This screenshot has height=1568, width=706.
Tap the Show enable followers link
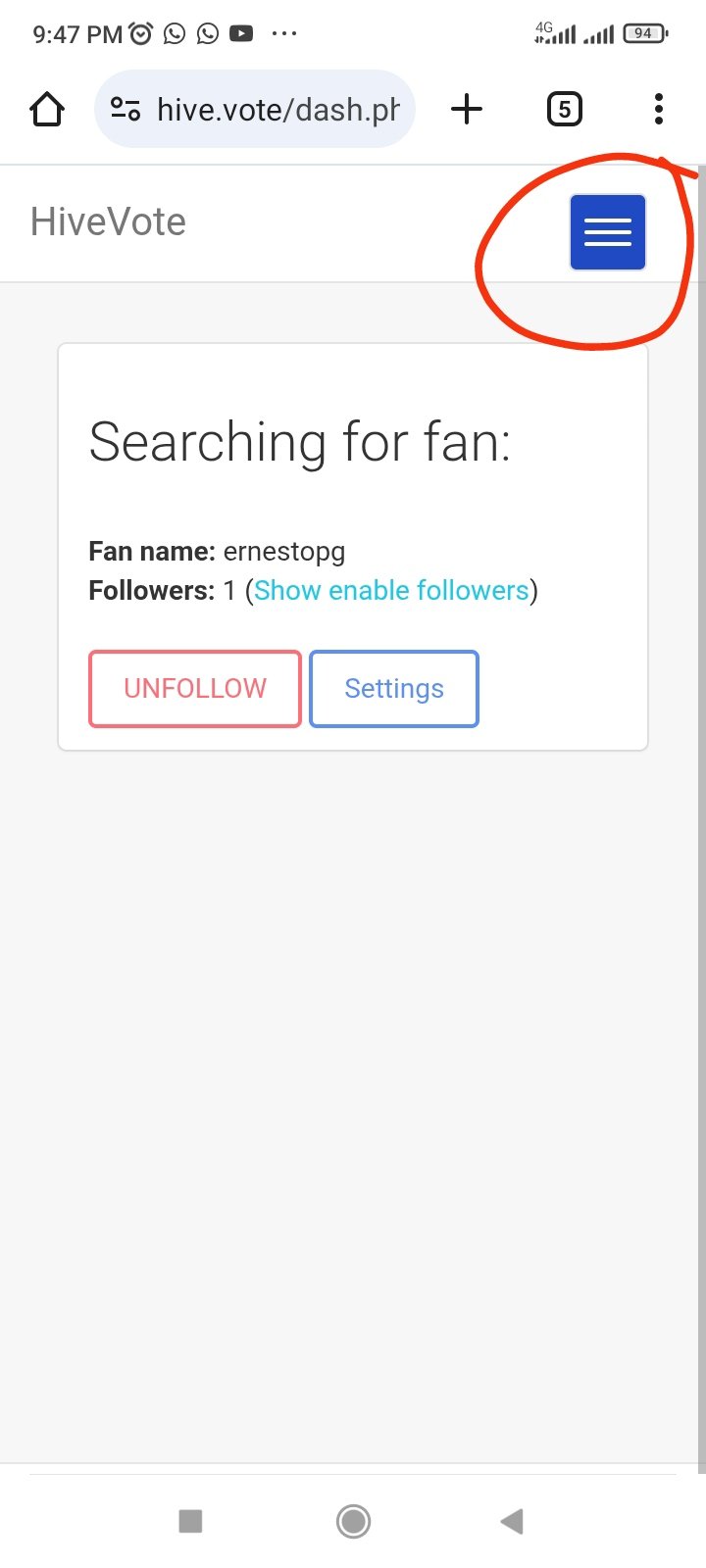click(x=391, y=590)
